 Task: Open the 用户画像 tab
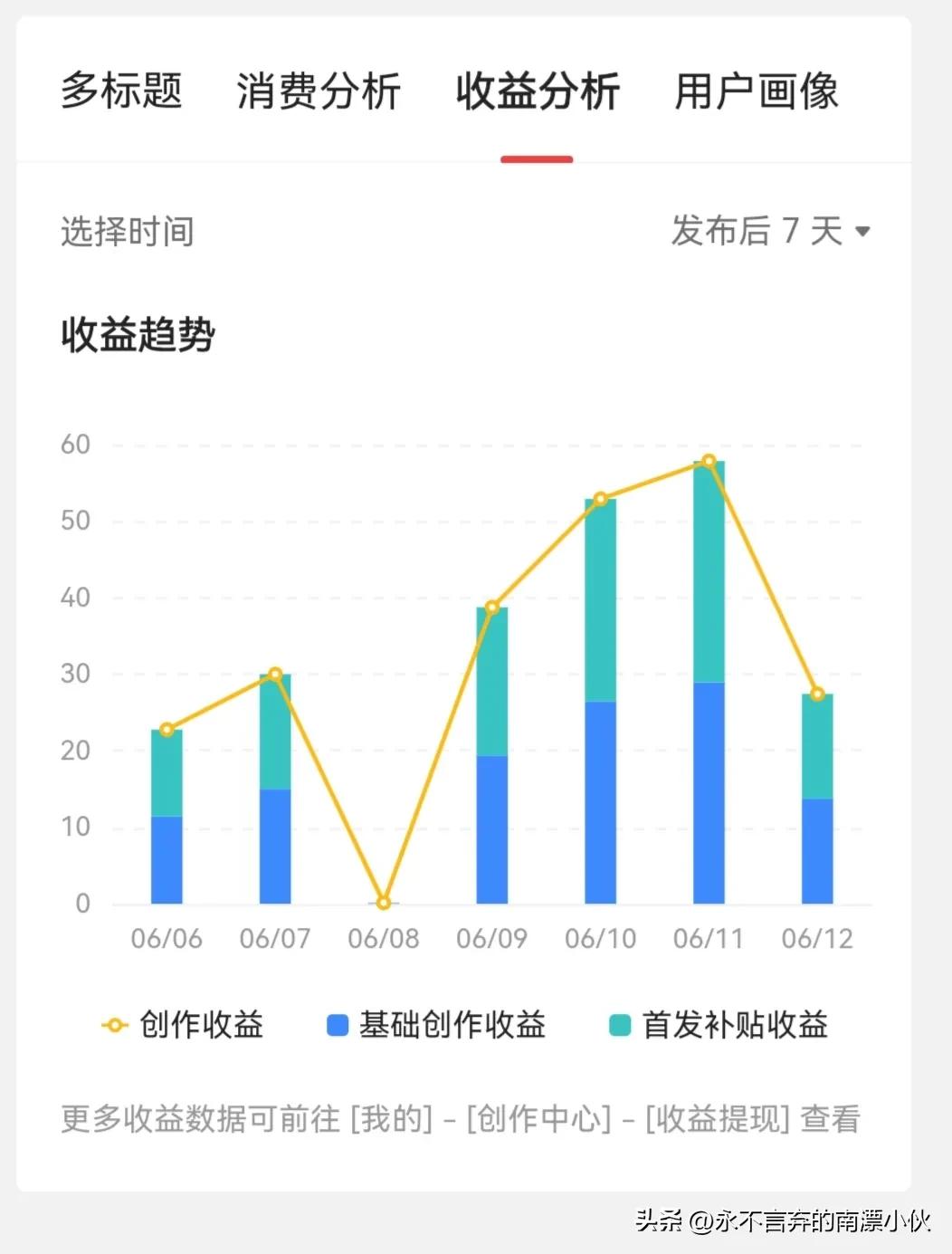(757, 91)
